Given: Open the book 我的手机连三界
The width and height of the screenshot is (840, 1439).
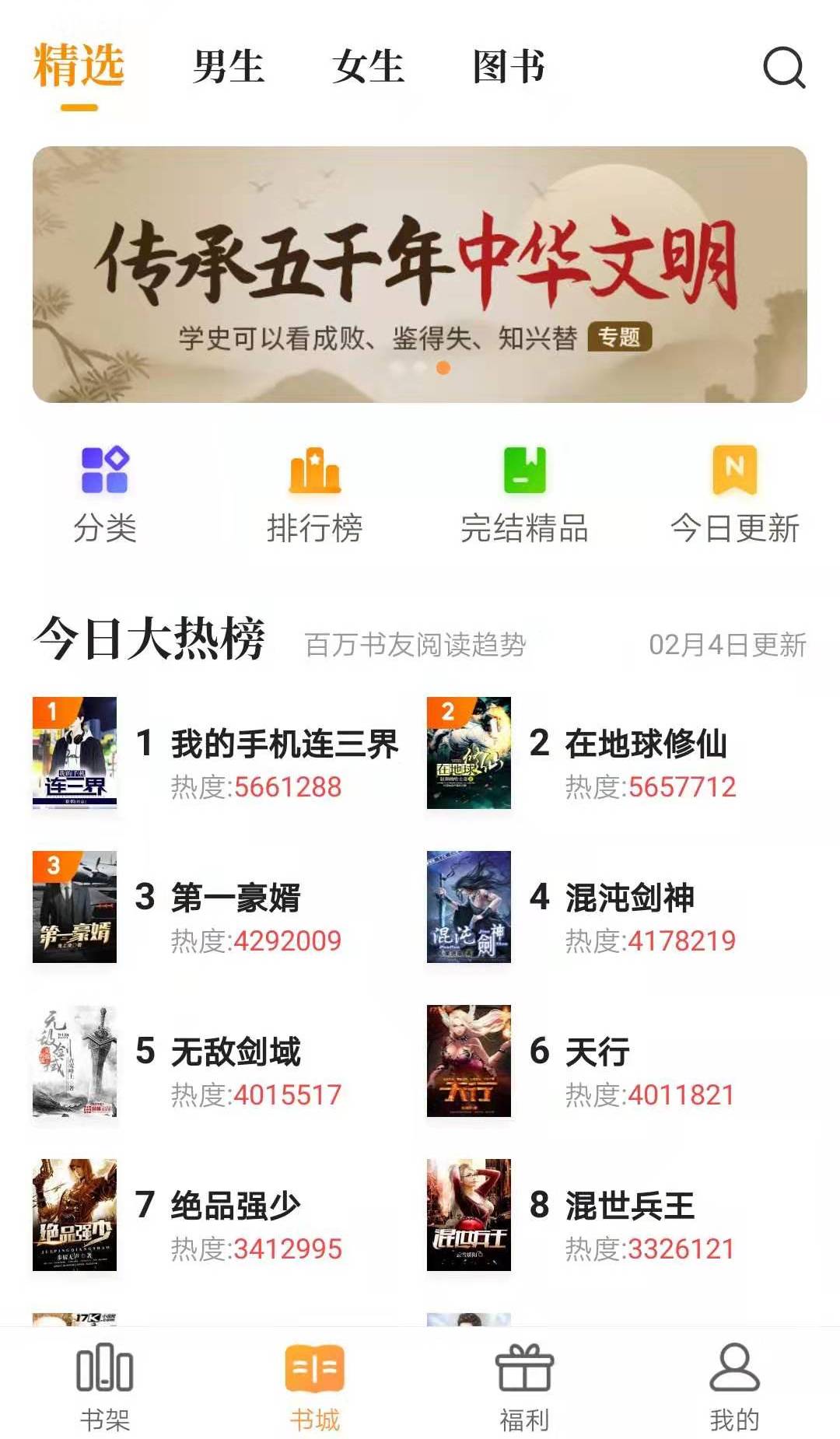Looking at the screenshot, I should click(x=282, y=744).
